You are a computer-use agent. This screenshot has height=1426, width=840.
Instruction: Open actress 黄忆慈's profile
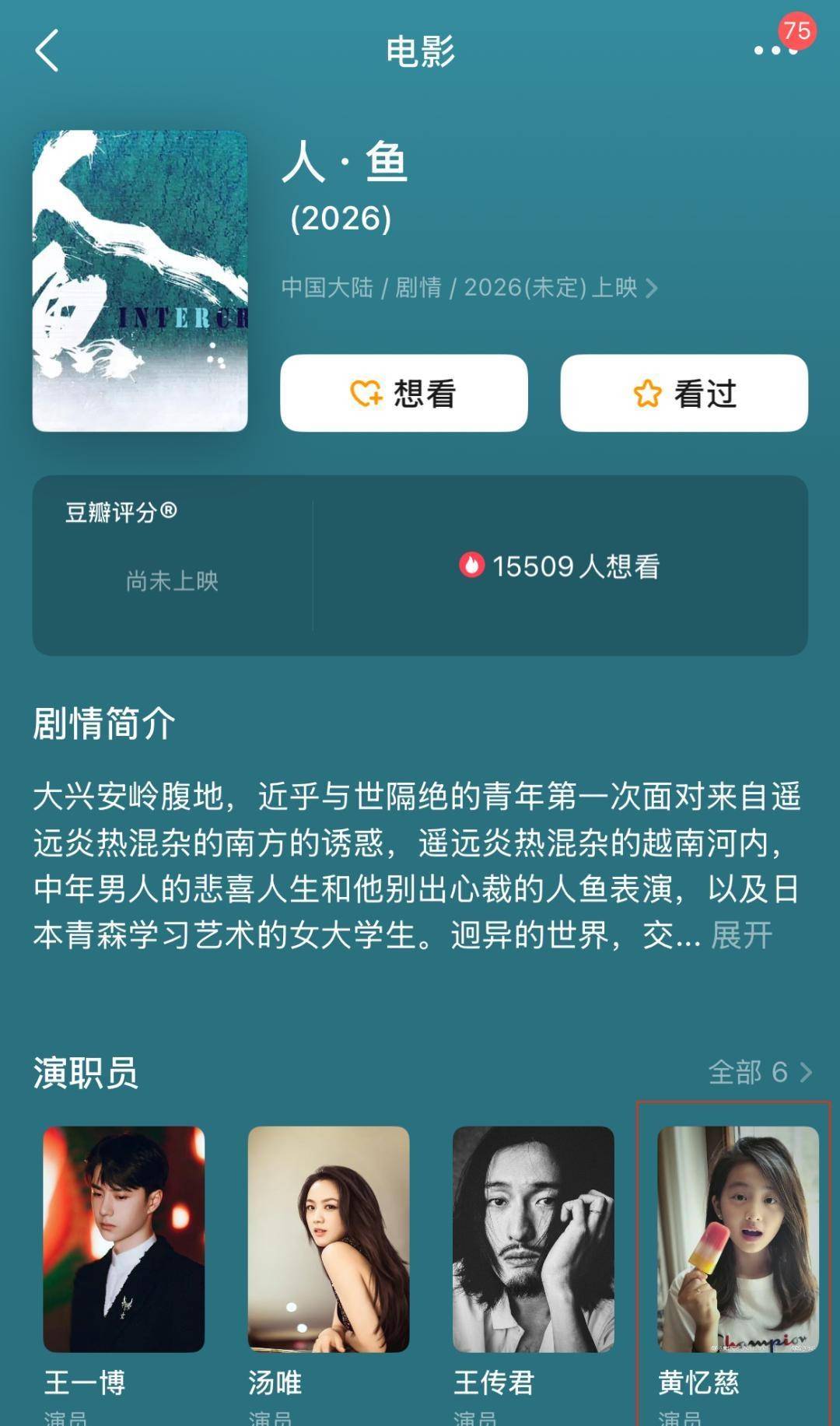coord(737,1239)
